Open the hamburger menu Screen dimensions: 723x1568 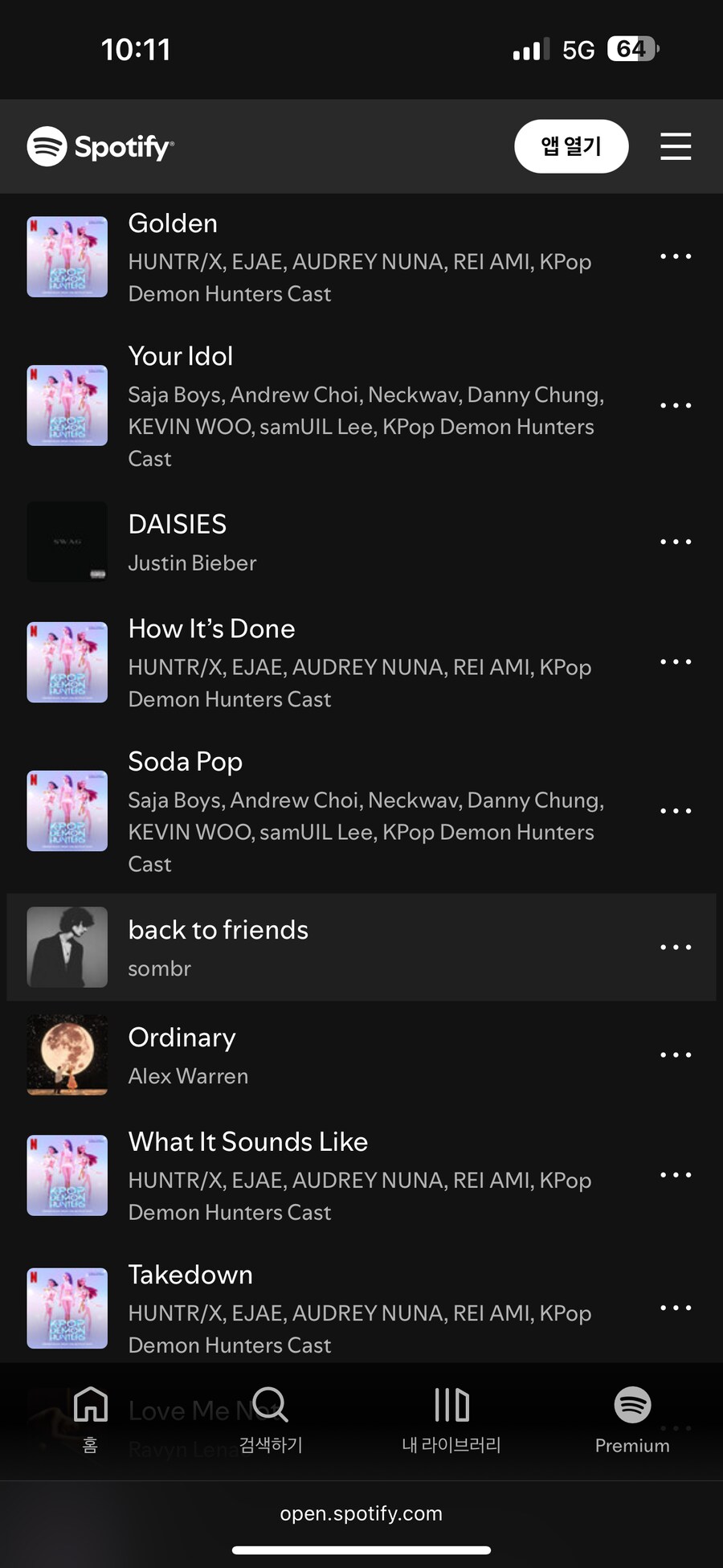[x=676, y=146]
